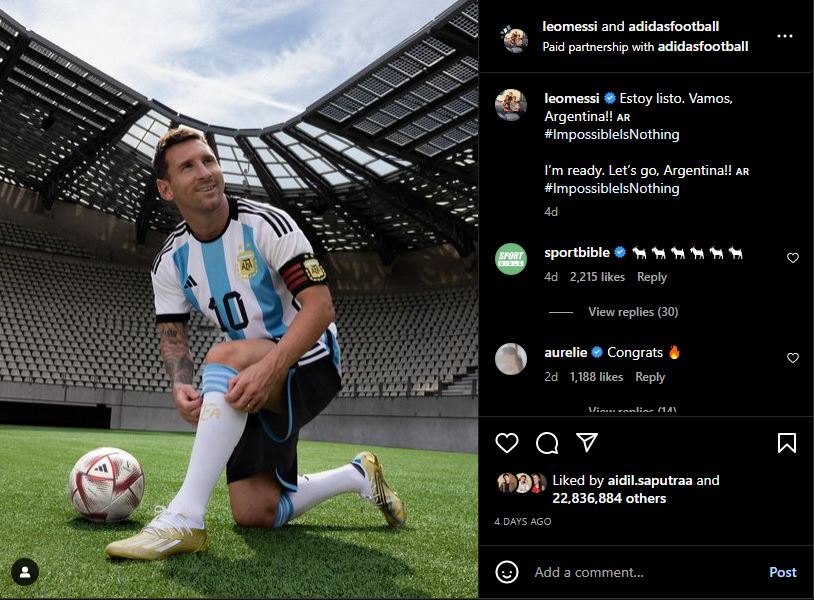This screenshot has width=814, height=600.
Task: Open sportbible's profile from comment
Action: pyautogui.click(x=575, y=252)
